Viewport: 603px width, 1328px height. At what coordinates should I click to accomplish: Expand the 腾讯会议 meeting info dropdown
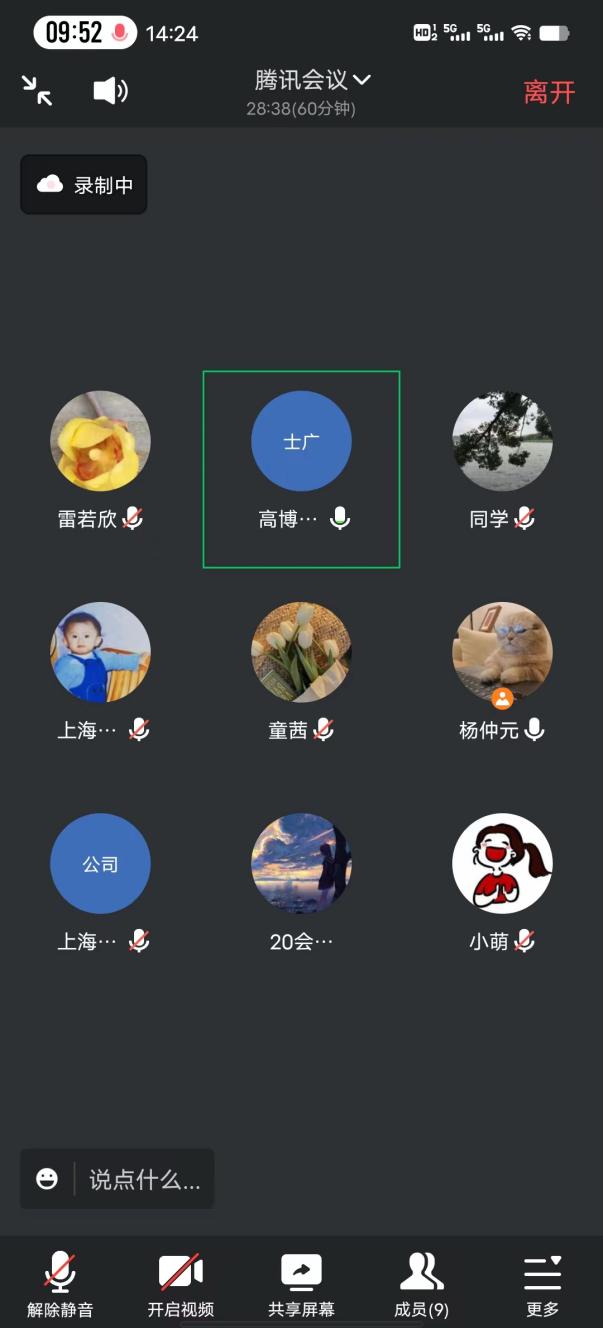tap(313, 80)
